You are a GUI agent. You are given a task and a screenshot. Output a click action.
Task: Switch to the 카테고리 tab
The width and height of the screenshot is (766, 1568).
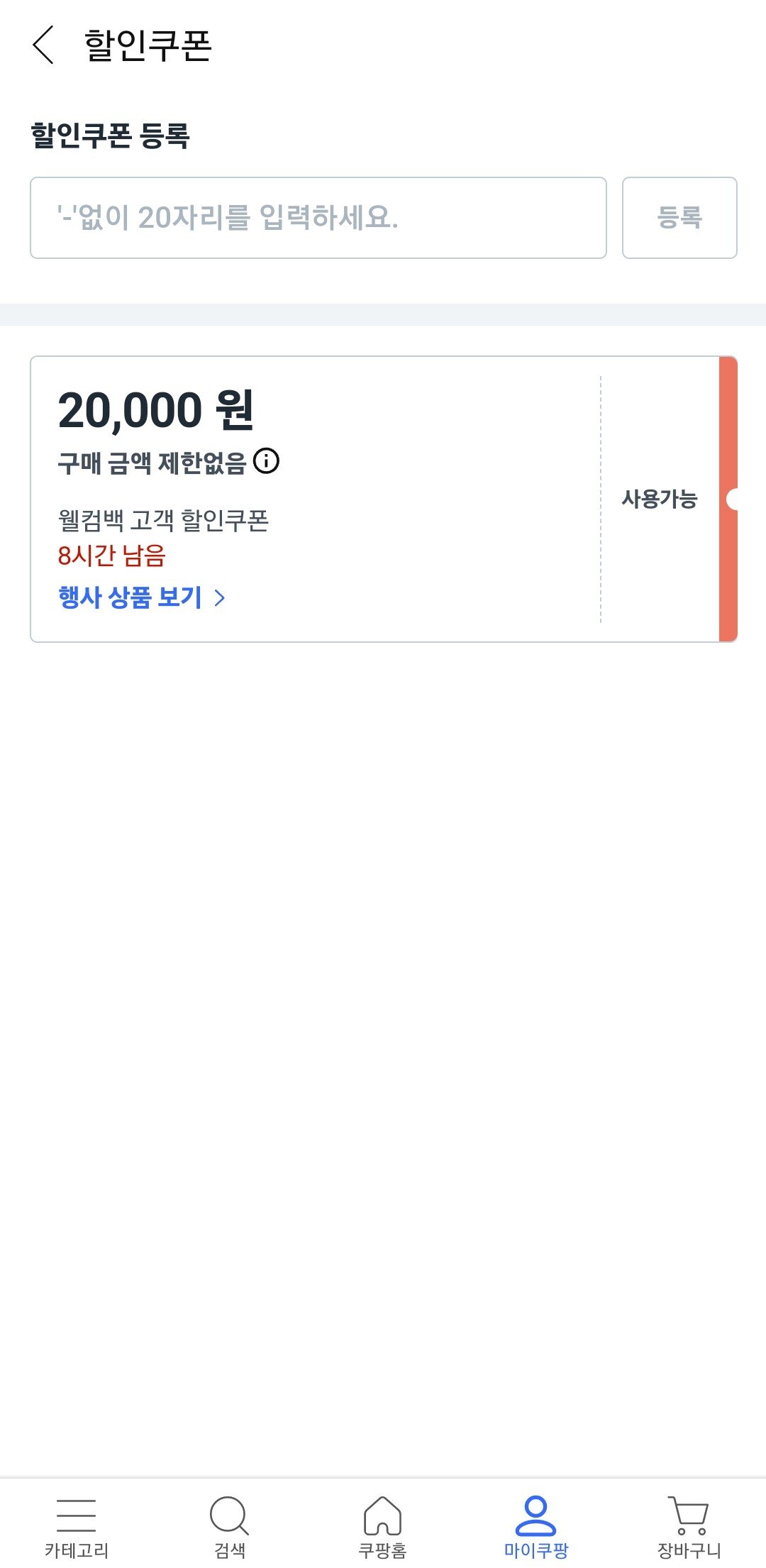77,1525
